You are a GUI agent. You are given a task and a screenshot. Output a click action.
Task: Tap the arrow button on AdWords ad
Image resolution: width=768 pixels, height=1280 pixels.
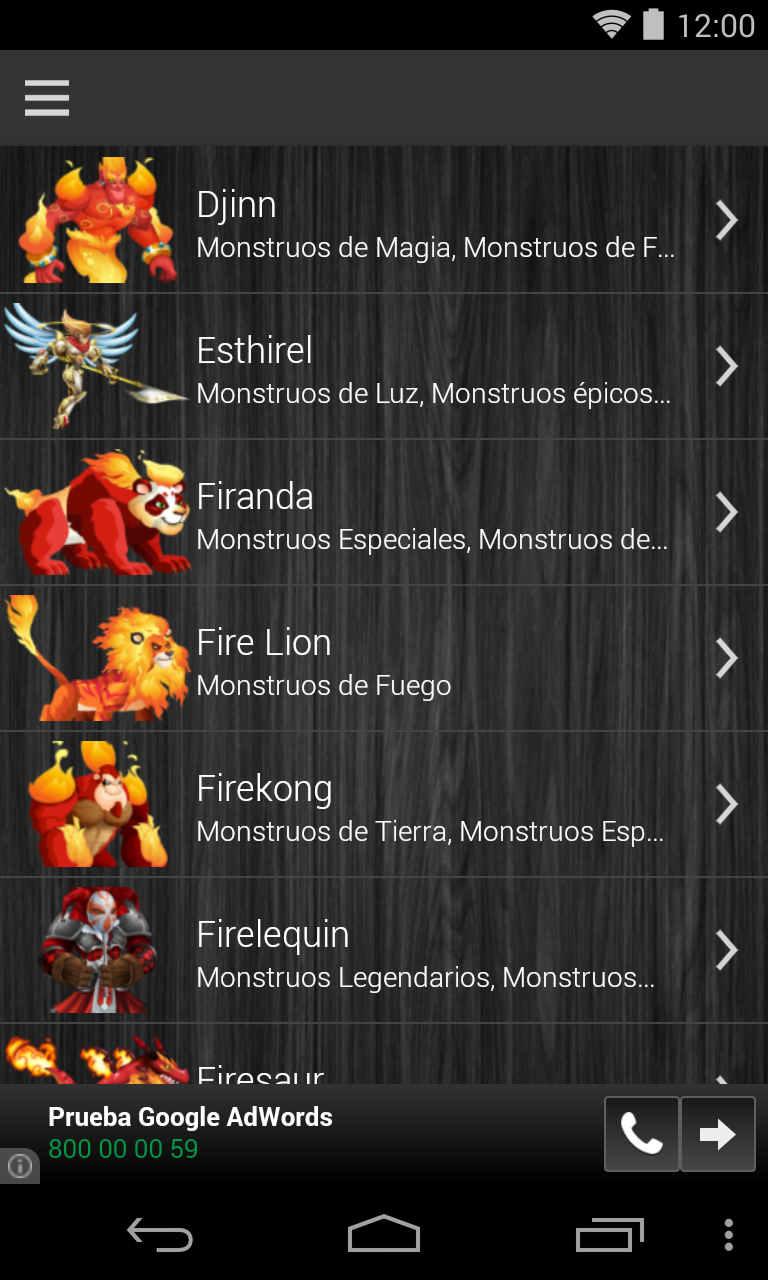718,1134
